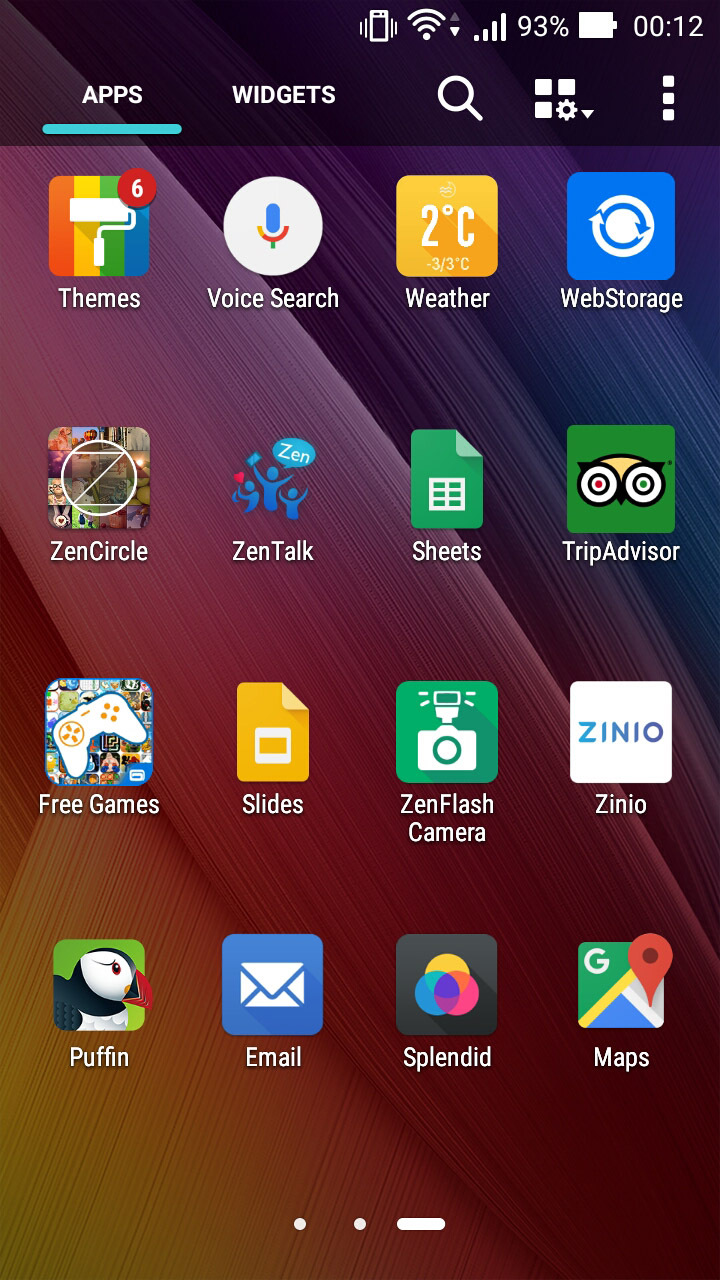Viewport: 720px width, 1280px height.
Task: Switch to the Widgets tab
Action: click(284, 96)
